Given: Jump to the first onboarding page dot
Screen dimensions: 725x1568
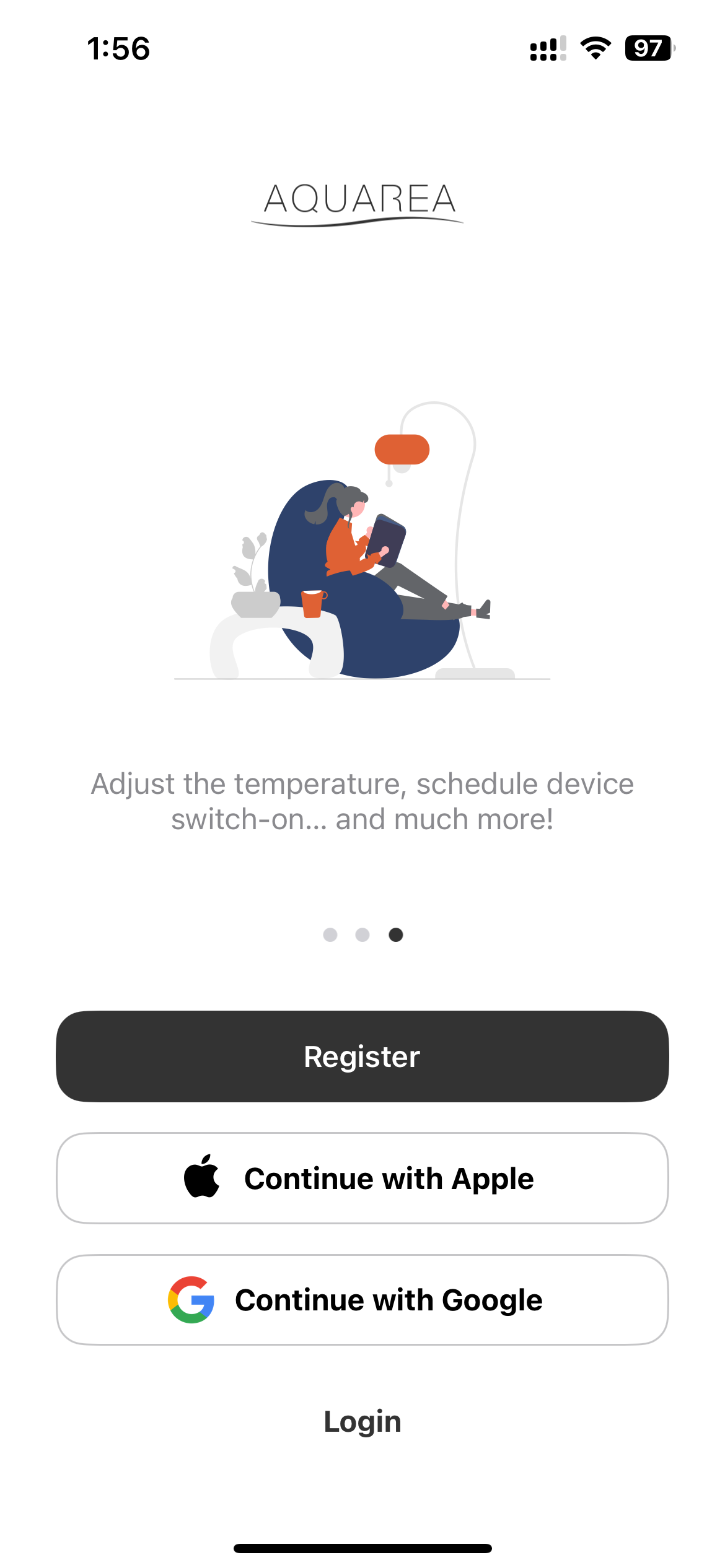Looking at the screenshot, I should tap(330, 934).
